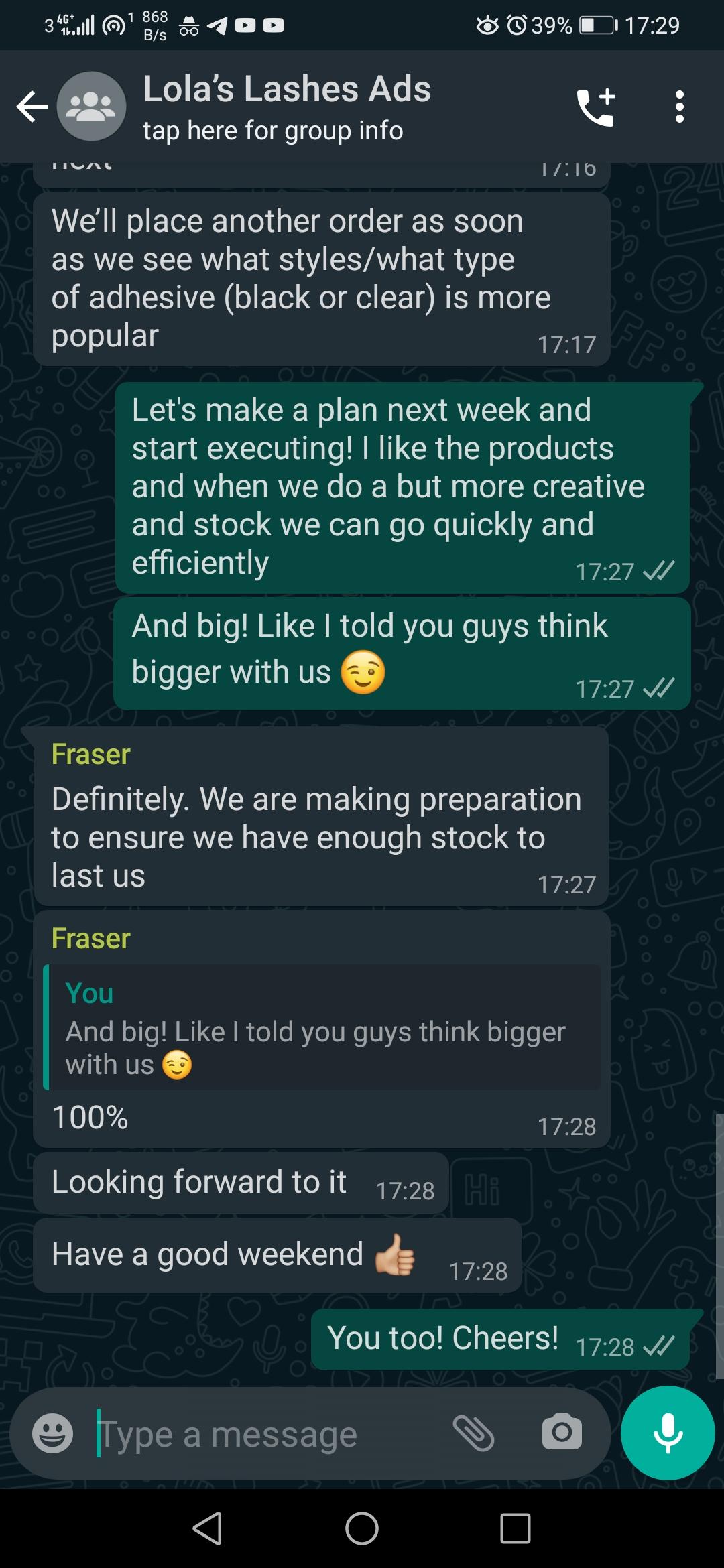Viewport: 724px width, 1568px height.
Task: Open the camera from the message bar
Action: tap(562, 1433)
